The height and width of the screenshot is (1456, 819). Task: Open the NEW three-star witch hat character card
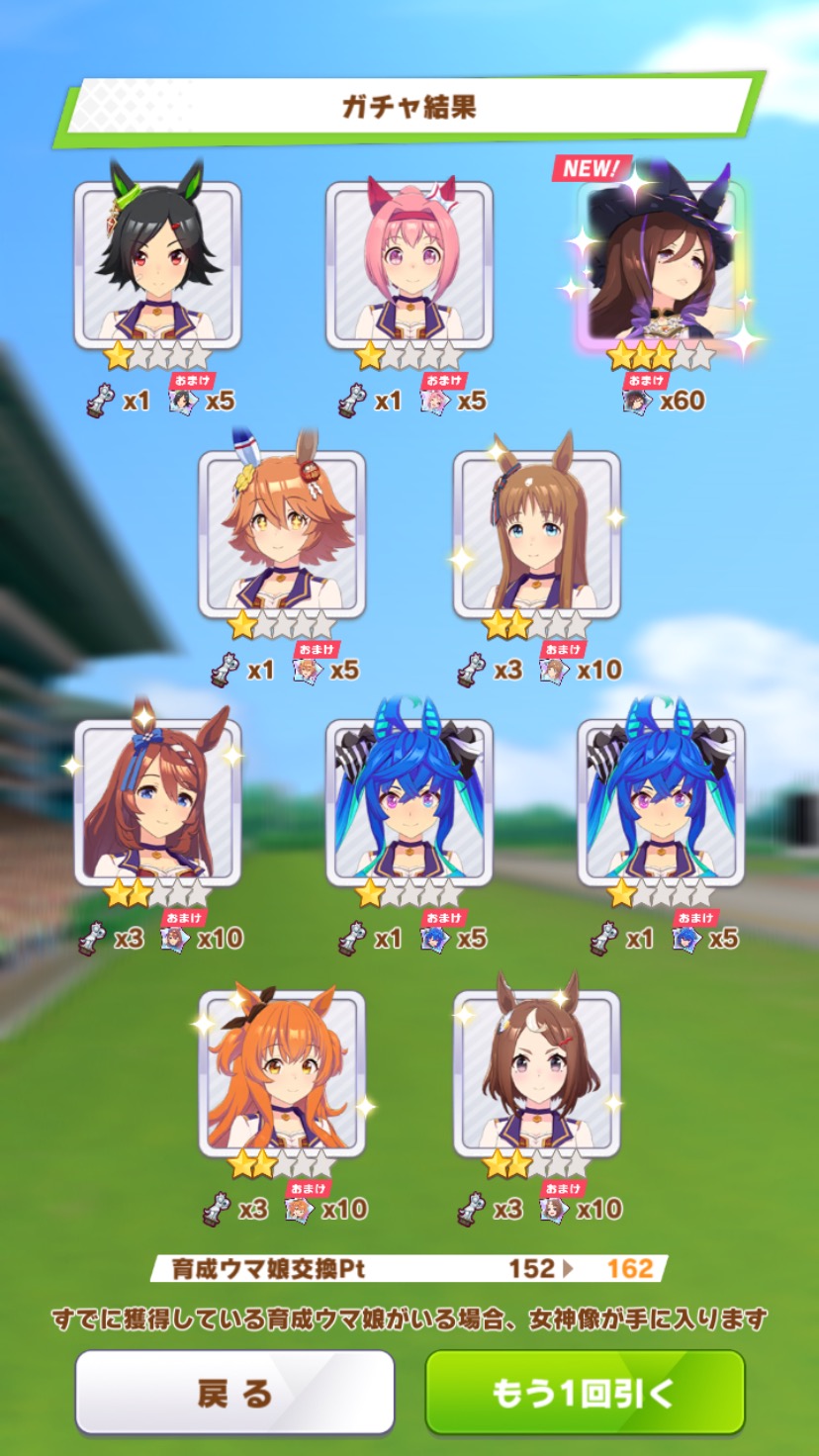coord(661,262)
